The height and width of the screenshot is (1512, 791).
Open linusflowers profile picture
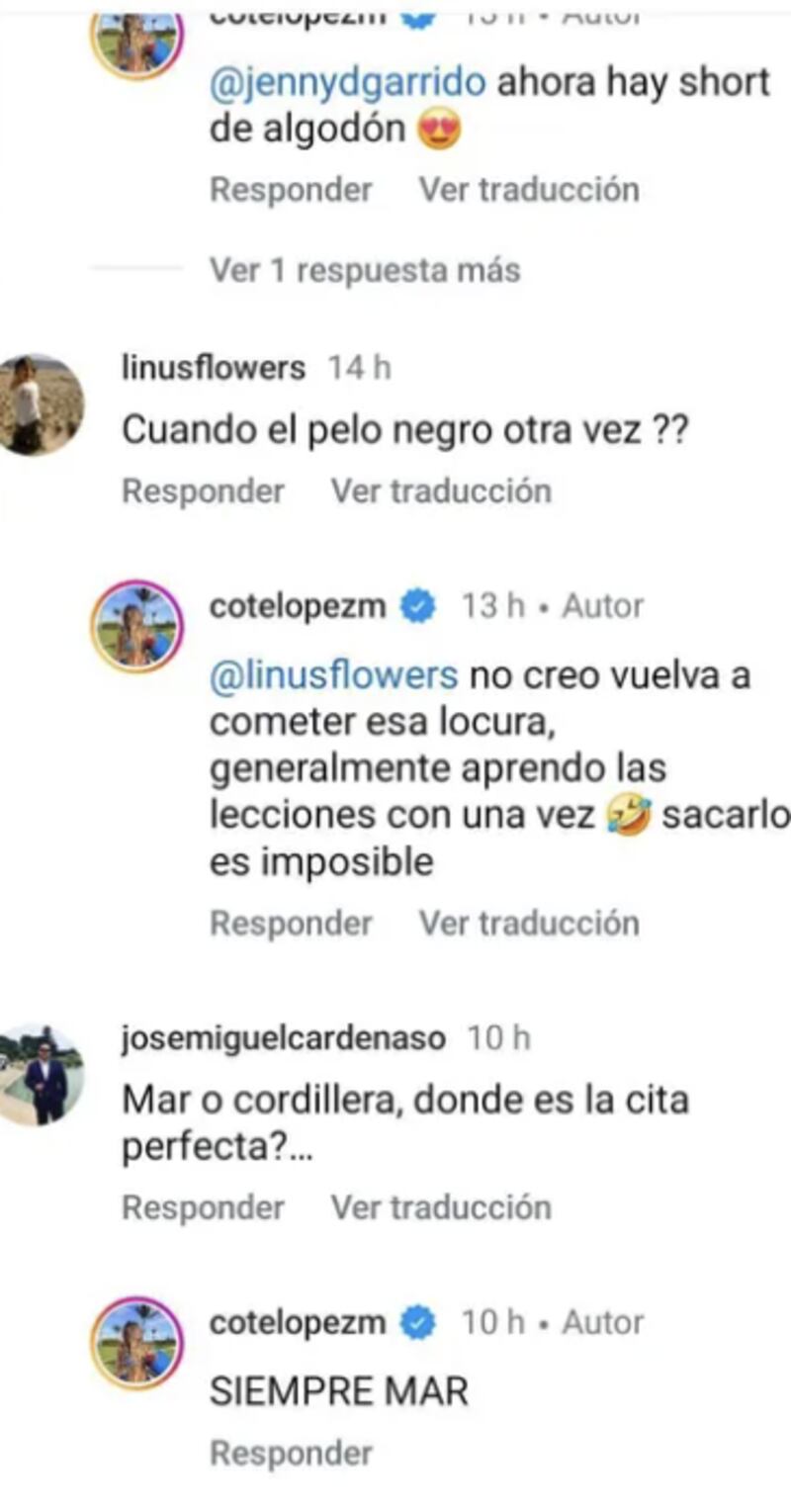coord(41,403)
